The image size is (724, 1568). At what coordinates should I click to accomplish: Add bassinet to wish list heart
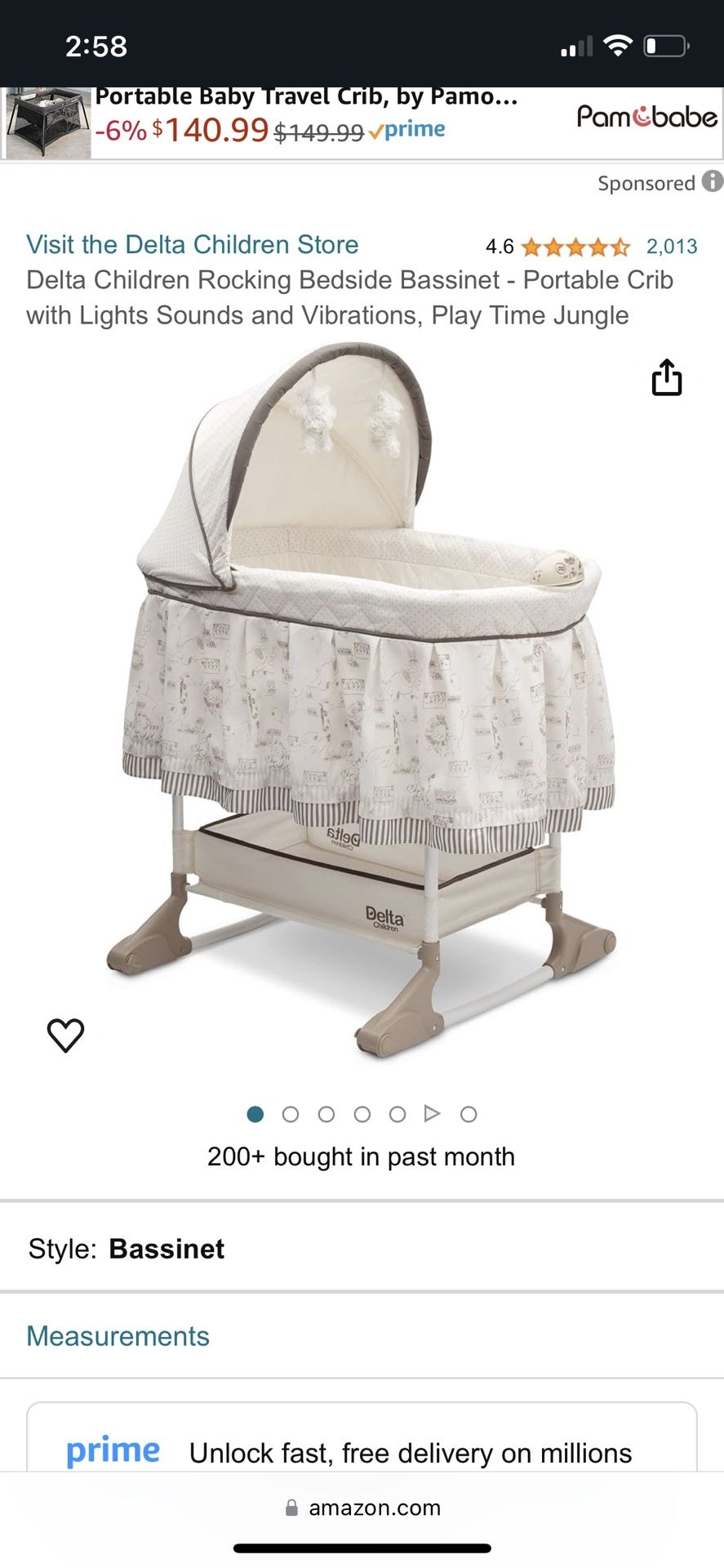[x=66, y=1036]
